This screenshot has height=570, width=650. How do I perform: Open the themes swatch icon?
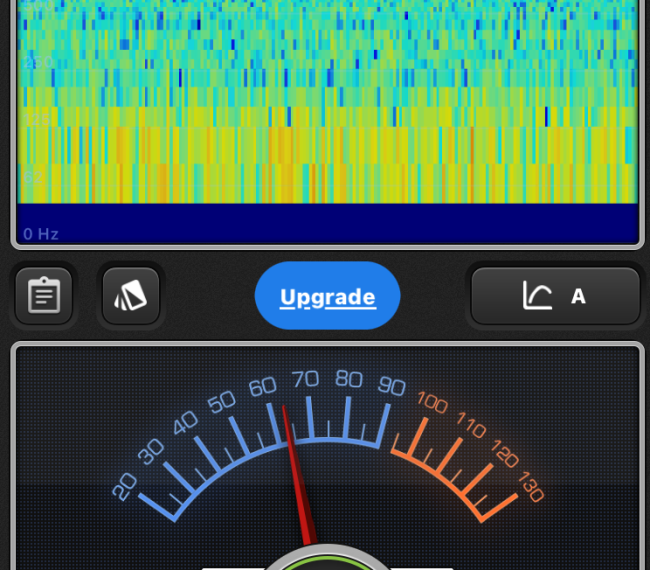click(131, 296)
